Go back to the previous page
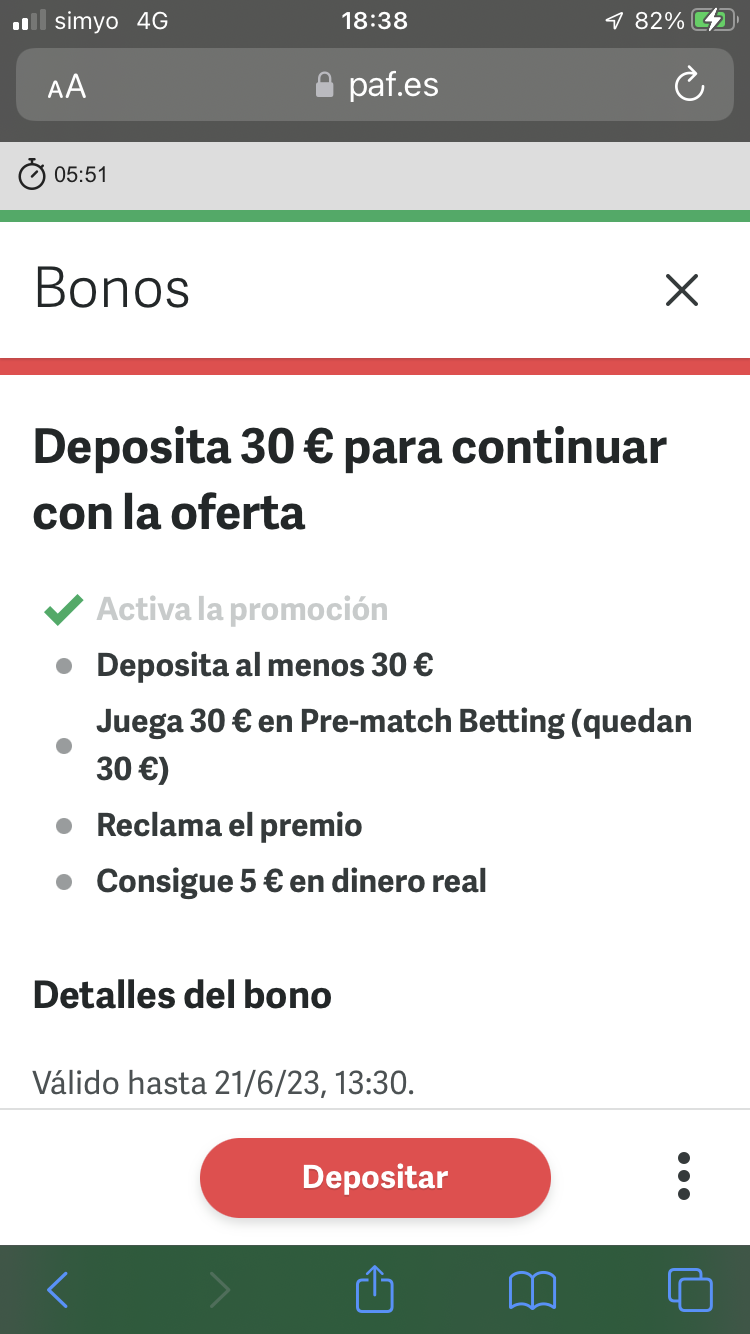 point(58,1289)
